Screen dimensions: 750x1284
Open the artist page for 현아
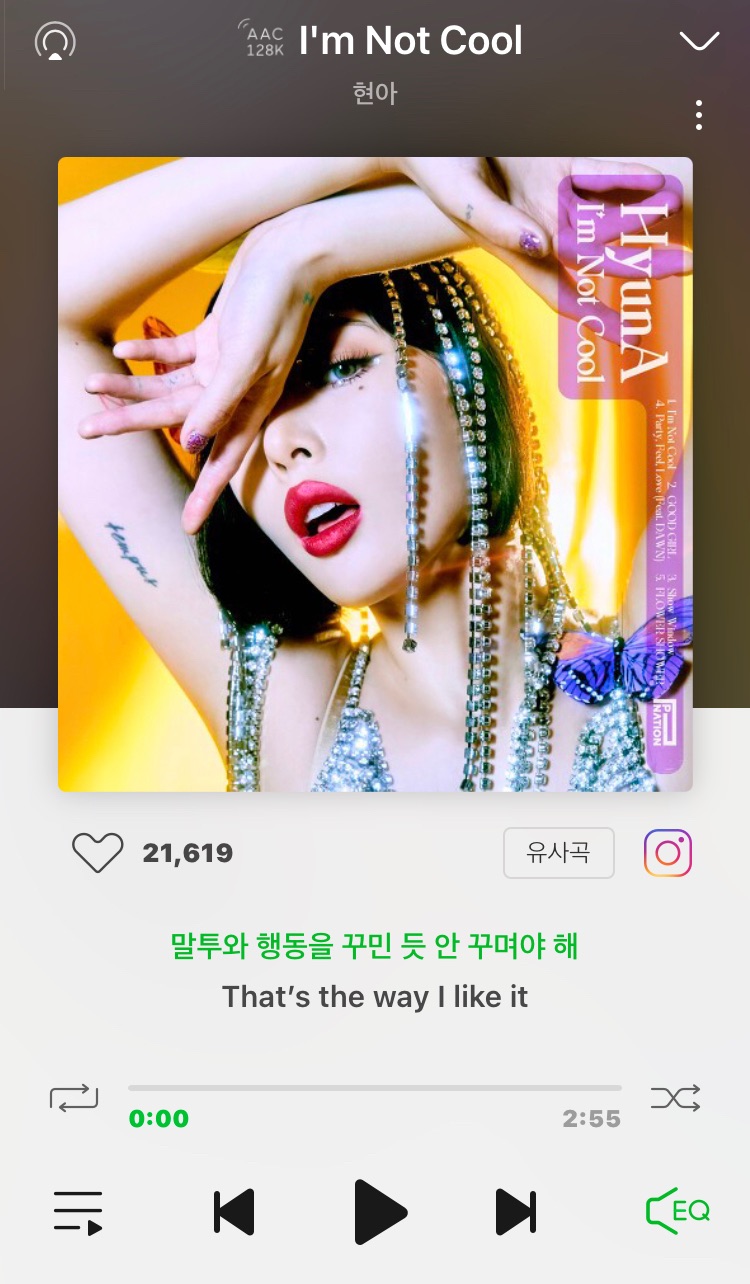click(x=375, y=94)
